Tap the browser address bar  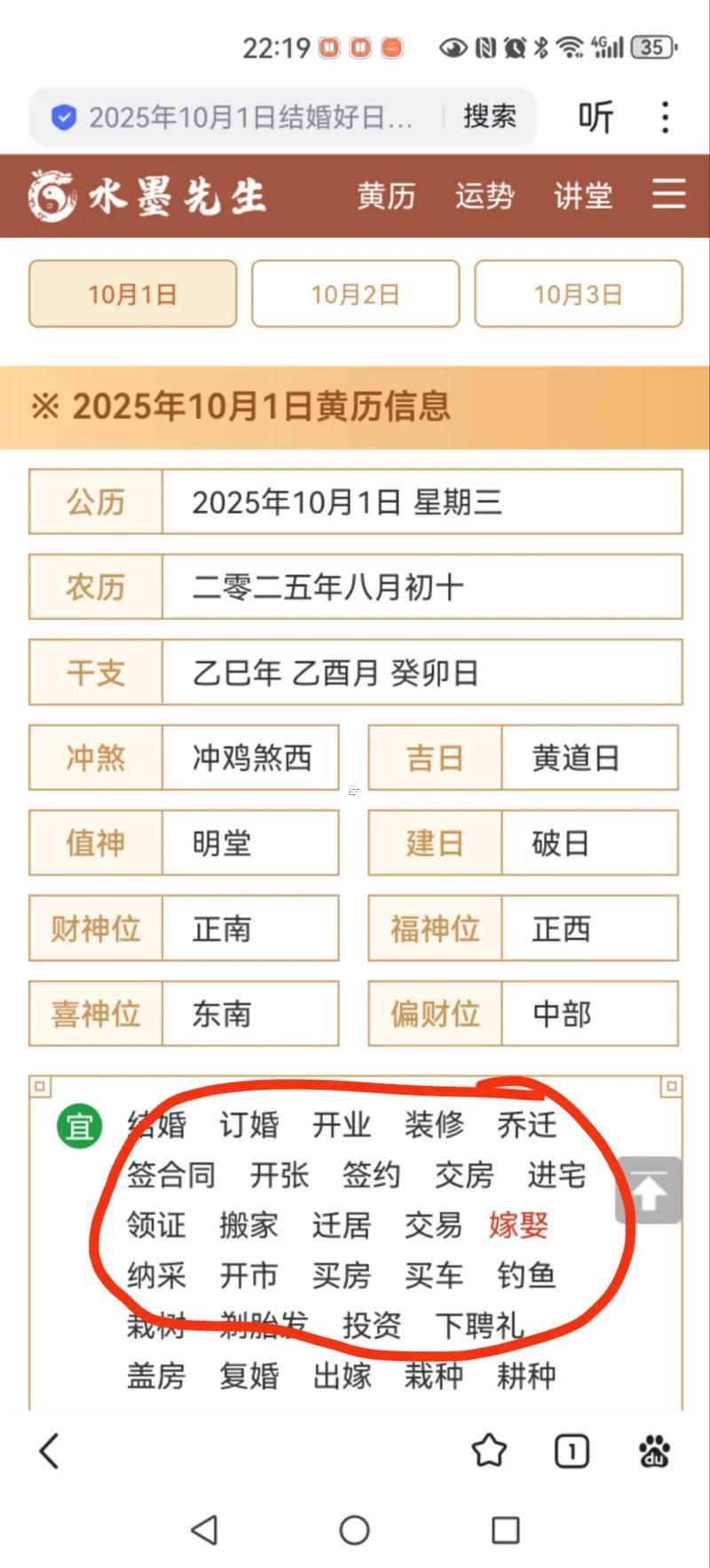click(240, 117)
